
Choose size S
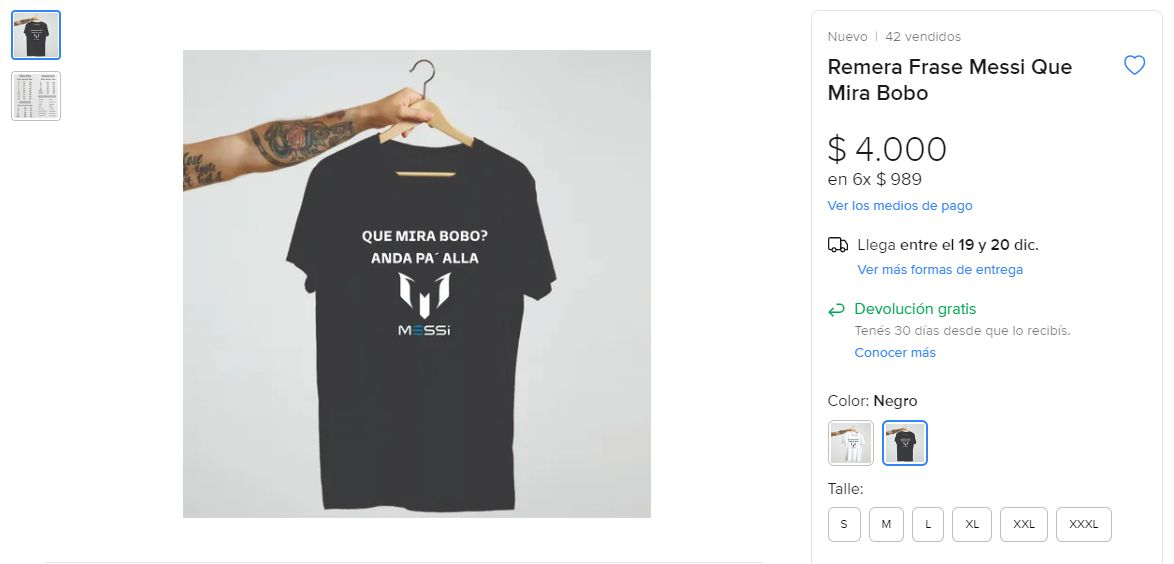click(843, 524)
